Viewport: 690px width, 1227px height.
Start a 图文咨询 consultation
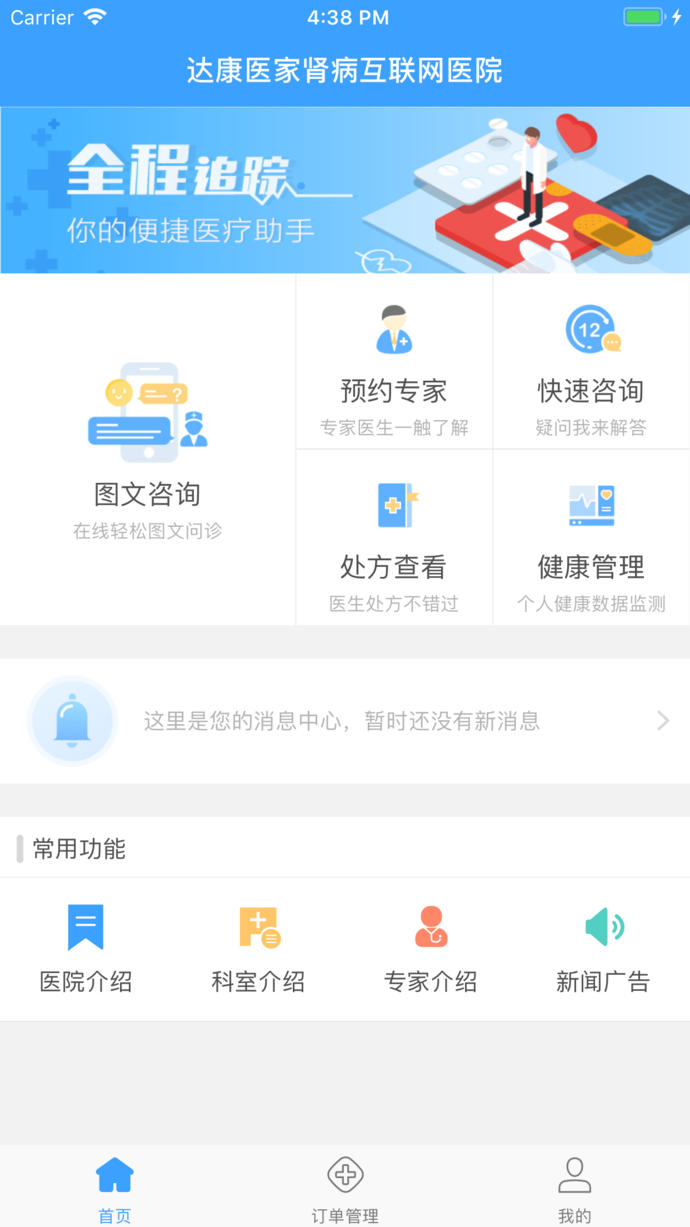tap(148, 450)
